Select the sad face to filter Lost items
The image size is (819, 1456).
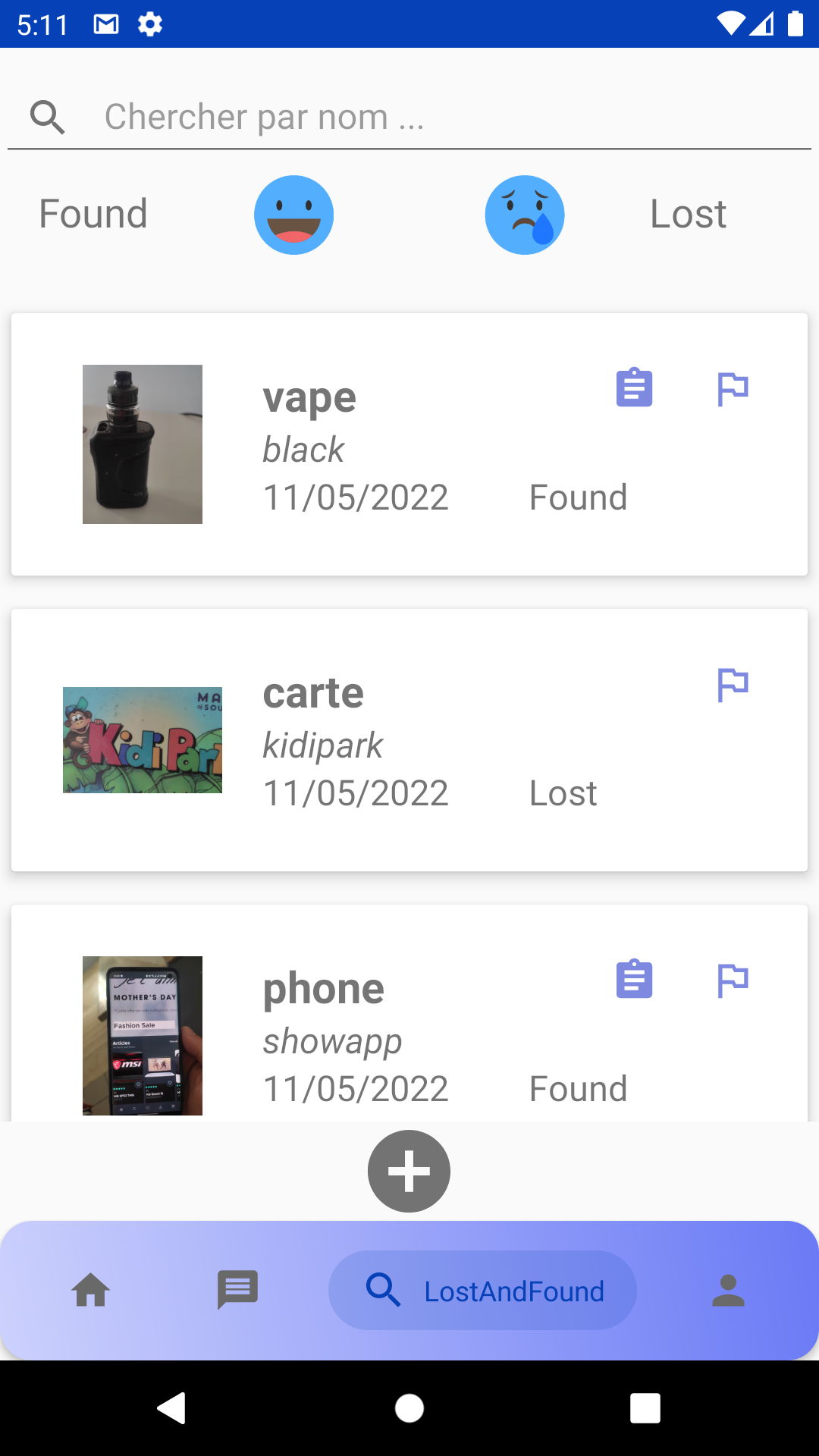point(524,214)
